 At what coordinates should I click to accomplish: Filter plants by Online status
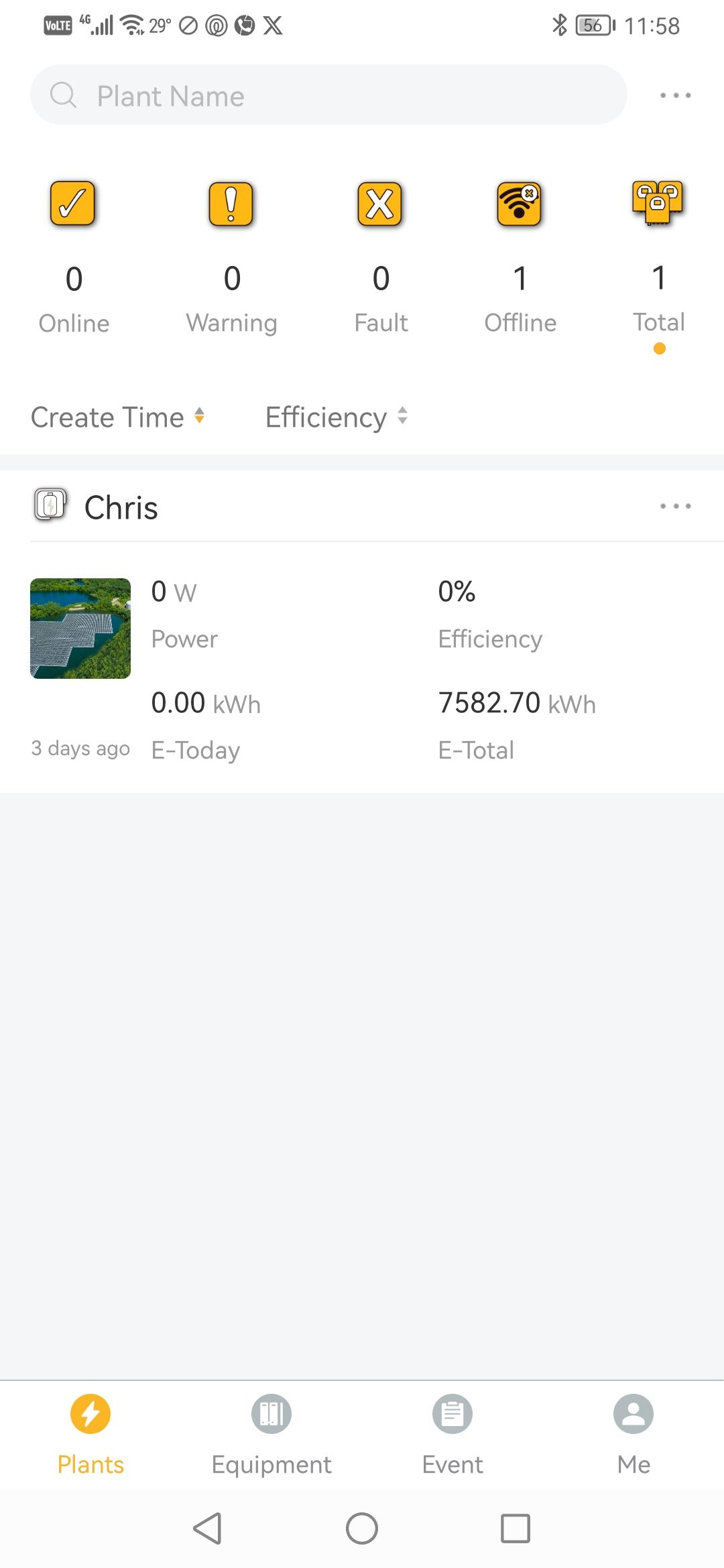(74, 258)
